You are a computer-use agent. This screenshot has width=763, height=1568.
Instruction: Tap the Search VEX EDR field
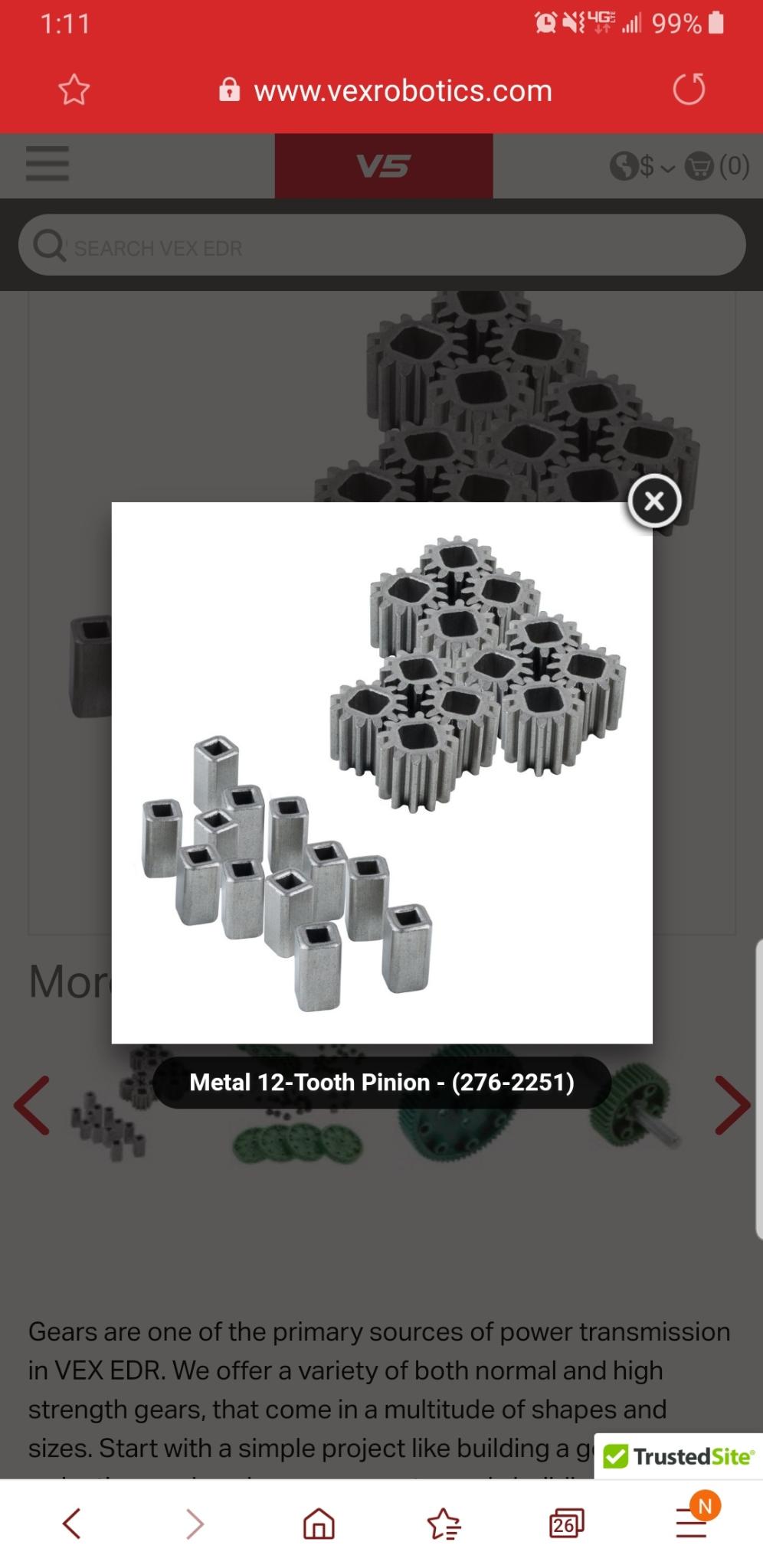[382, 246]
